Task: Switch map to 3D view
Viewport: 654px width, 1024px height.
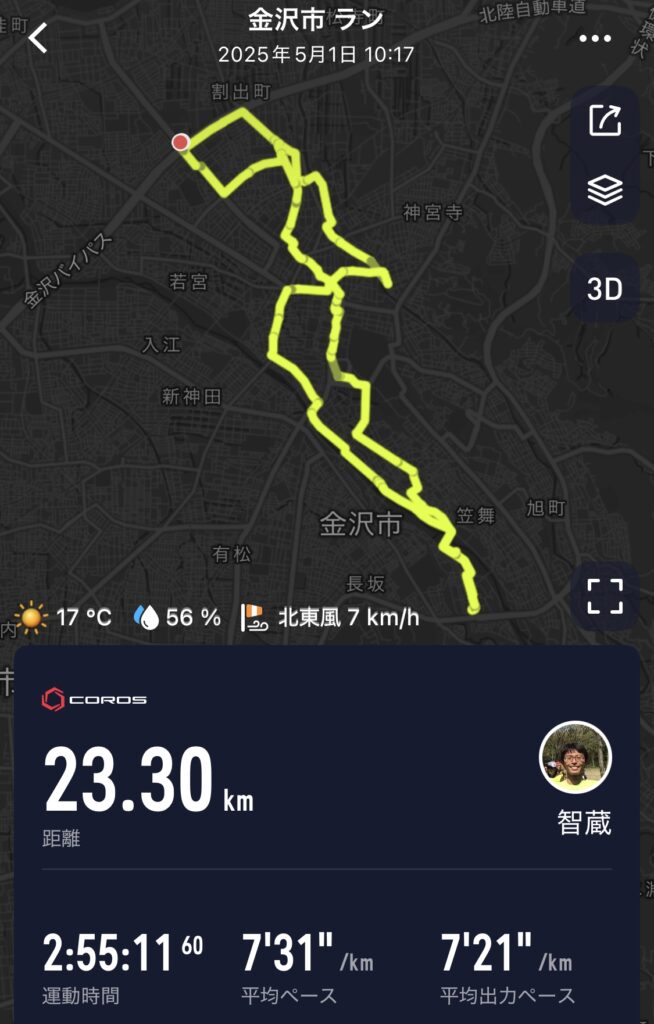Action: click(605, 289)
